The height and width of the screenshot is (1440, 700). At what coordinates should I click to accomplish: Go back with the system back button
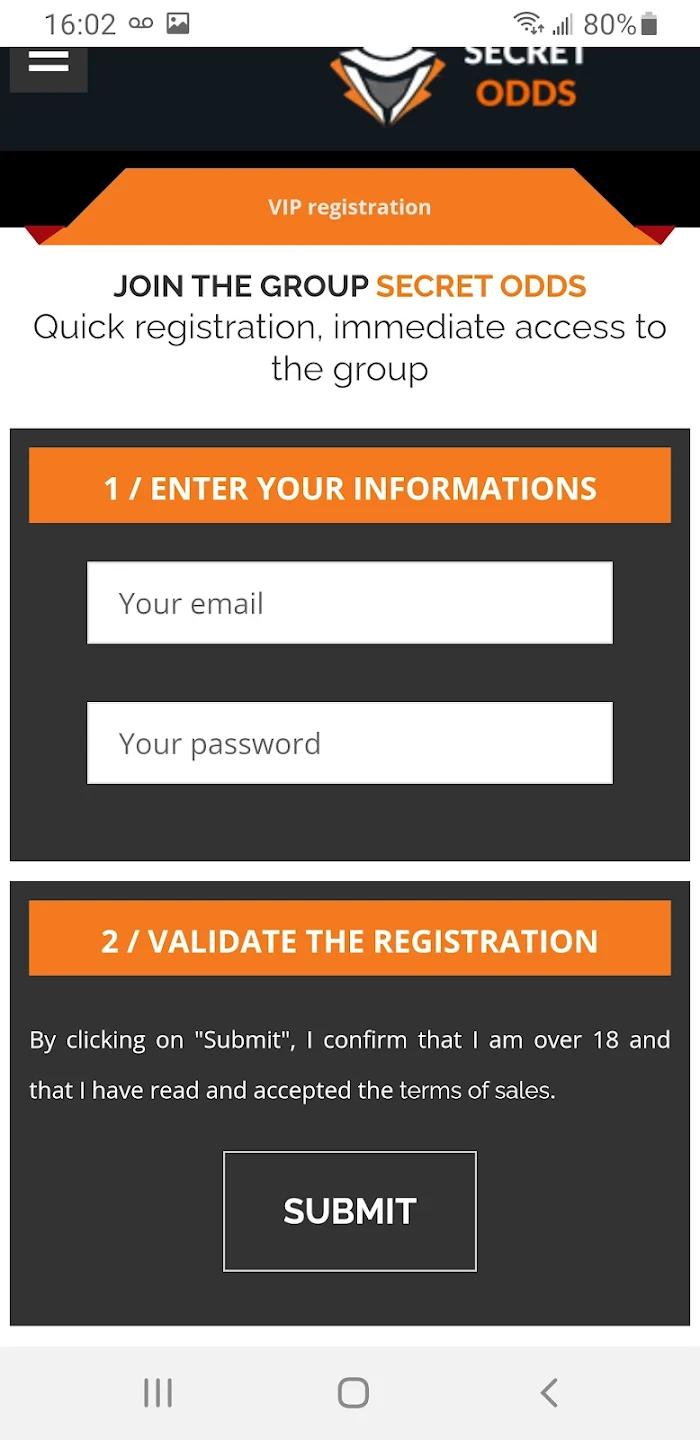pyautogui.click(x=548, y=1392)
